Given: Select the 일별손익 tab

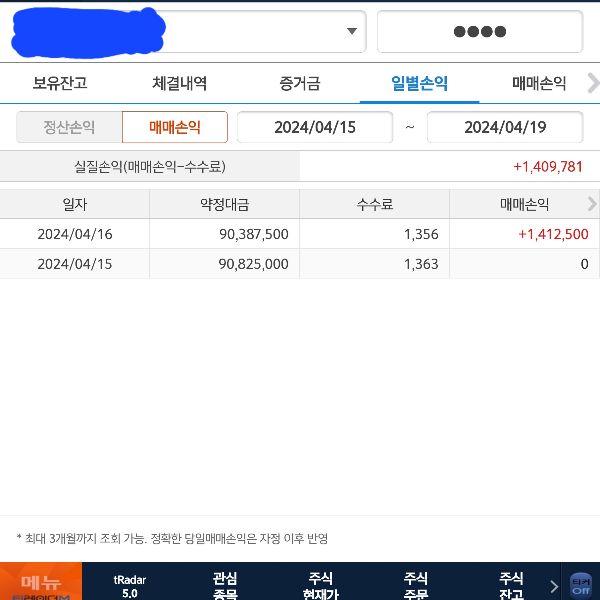Looking at the screenshot, I should (x=419, y=83).
